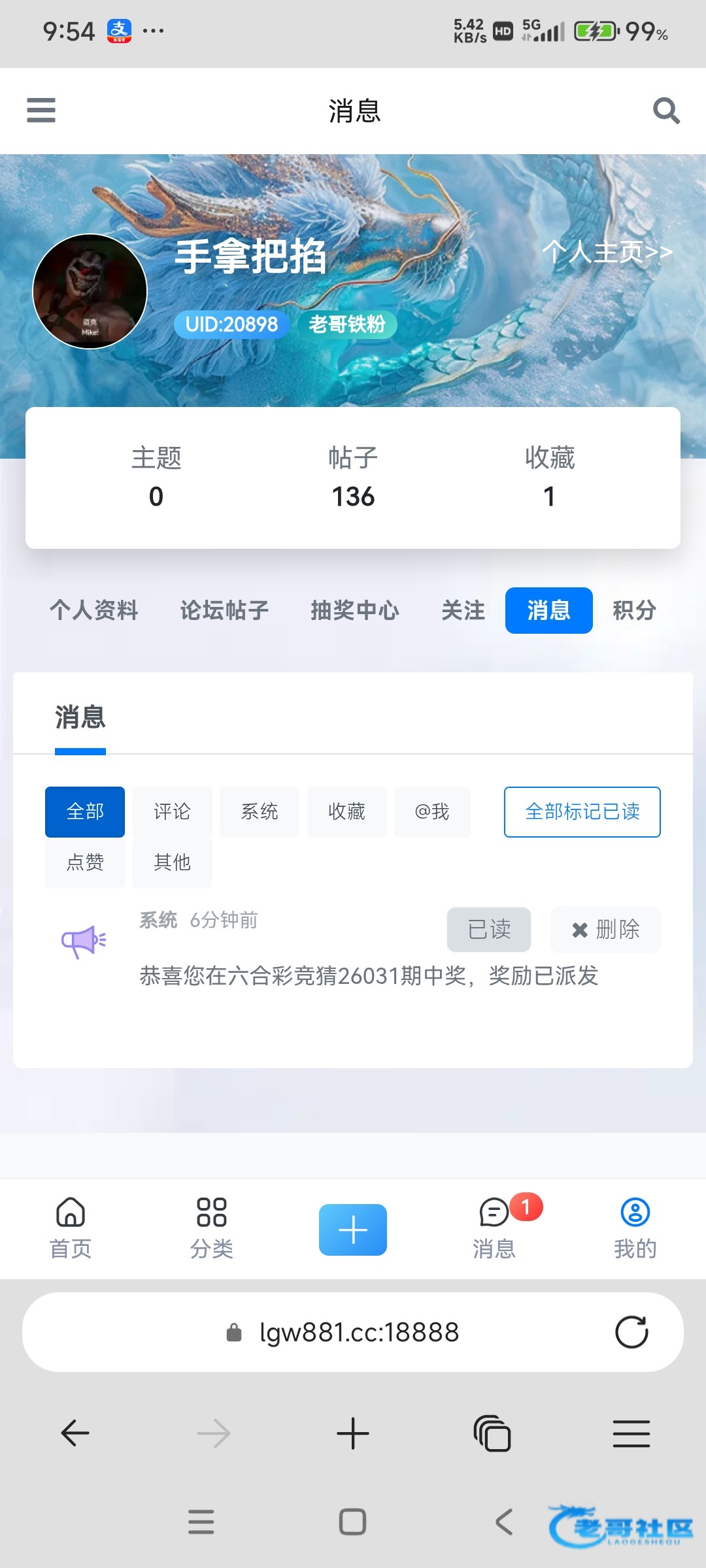The image size is (706, 1568).
Task: Show only 收藏 messages
Action: [x=346, y=811]
